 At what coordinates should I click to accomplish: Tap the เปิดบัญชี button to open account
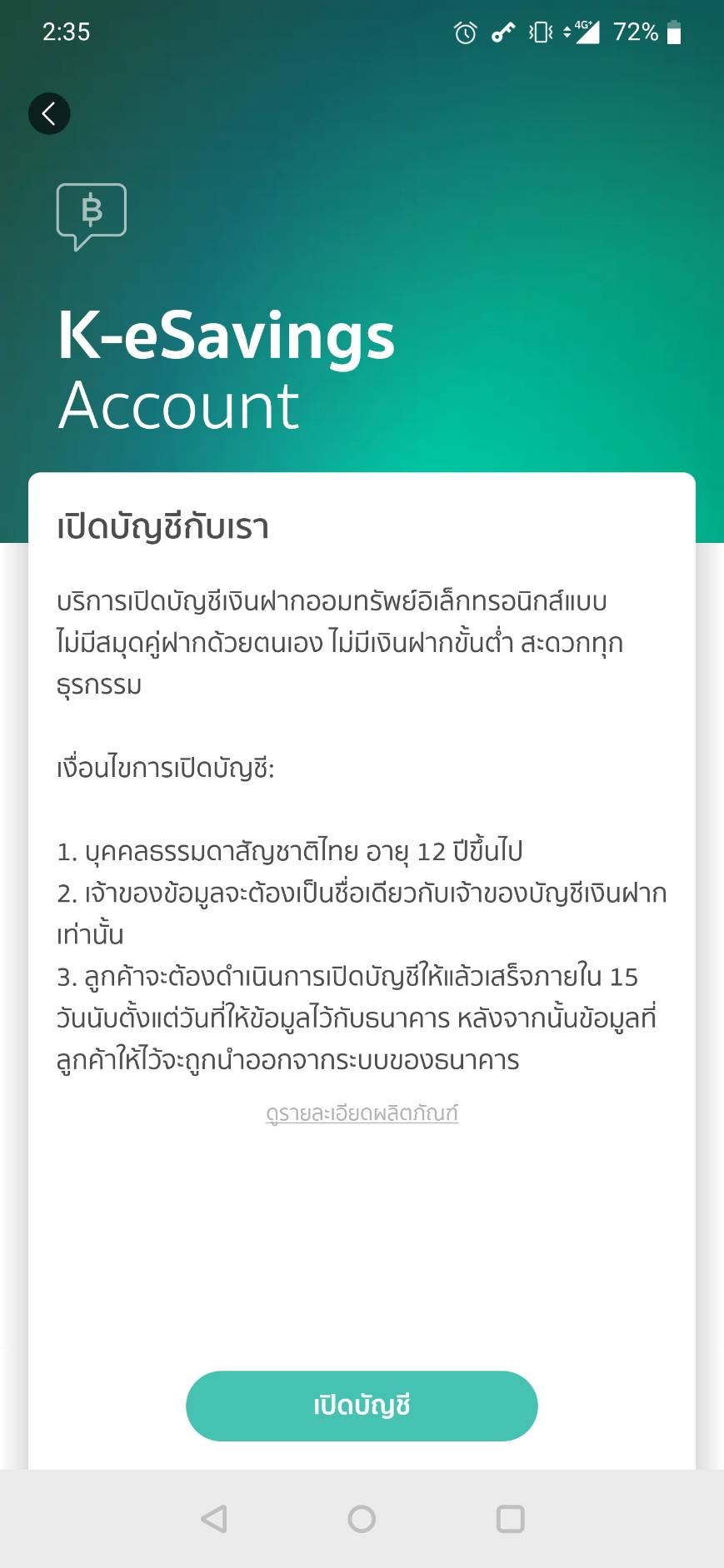coord(362,1406)
